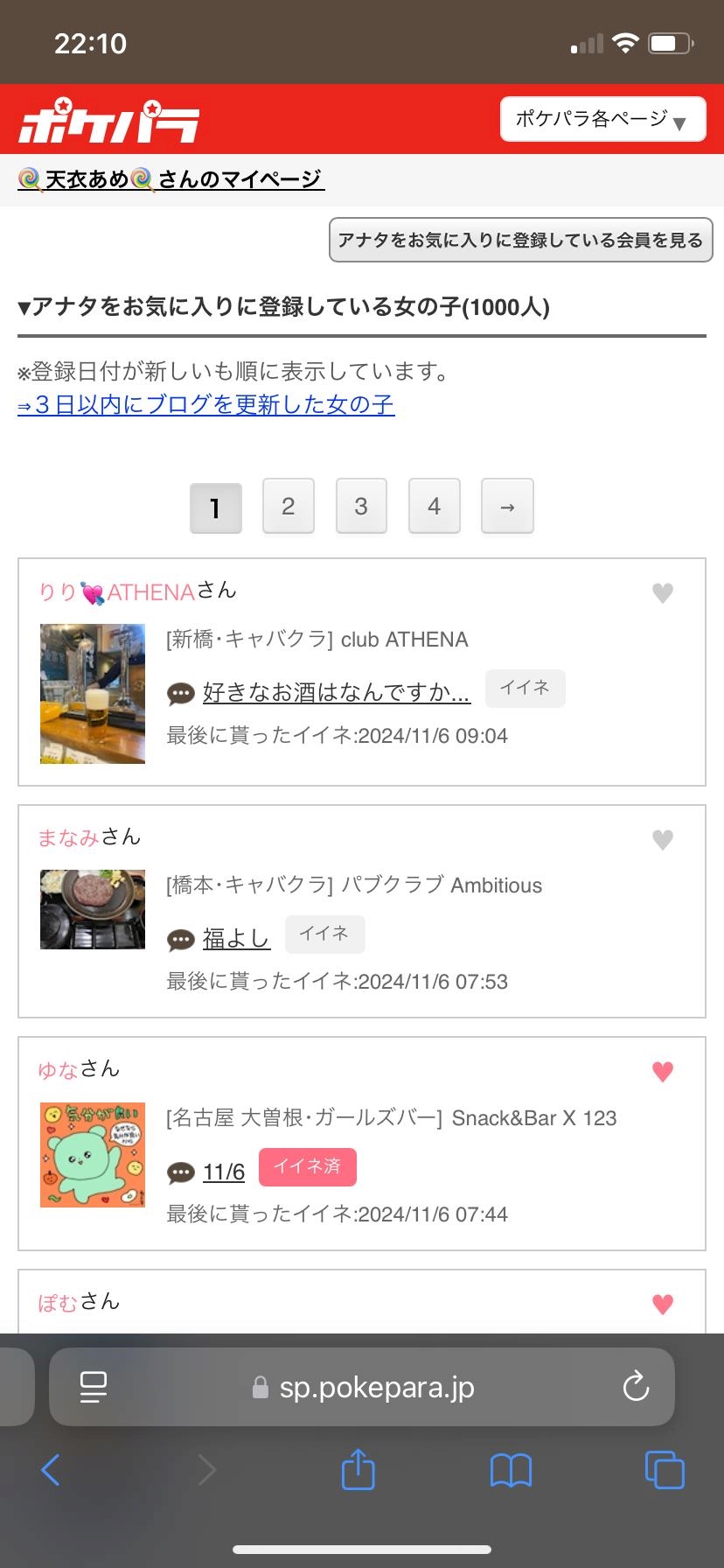Unfavorite ゆな with the pink heart
The height and width of the screenshot is (1568, 724).
click(663, 1071)
